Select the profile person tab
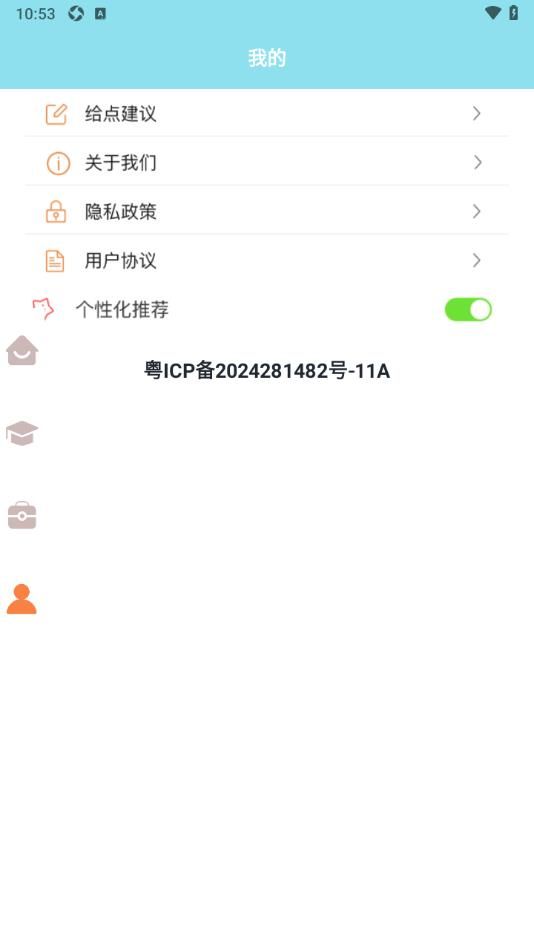The width and height of the screenshot is (534, 950). 22,599
